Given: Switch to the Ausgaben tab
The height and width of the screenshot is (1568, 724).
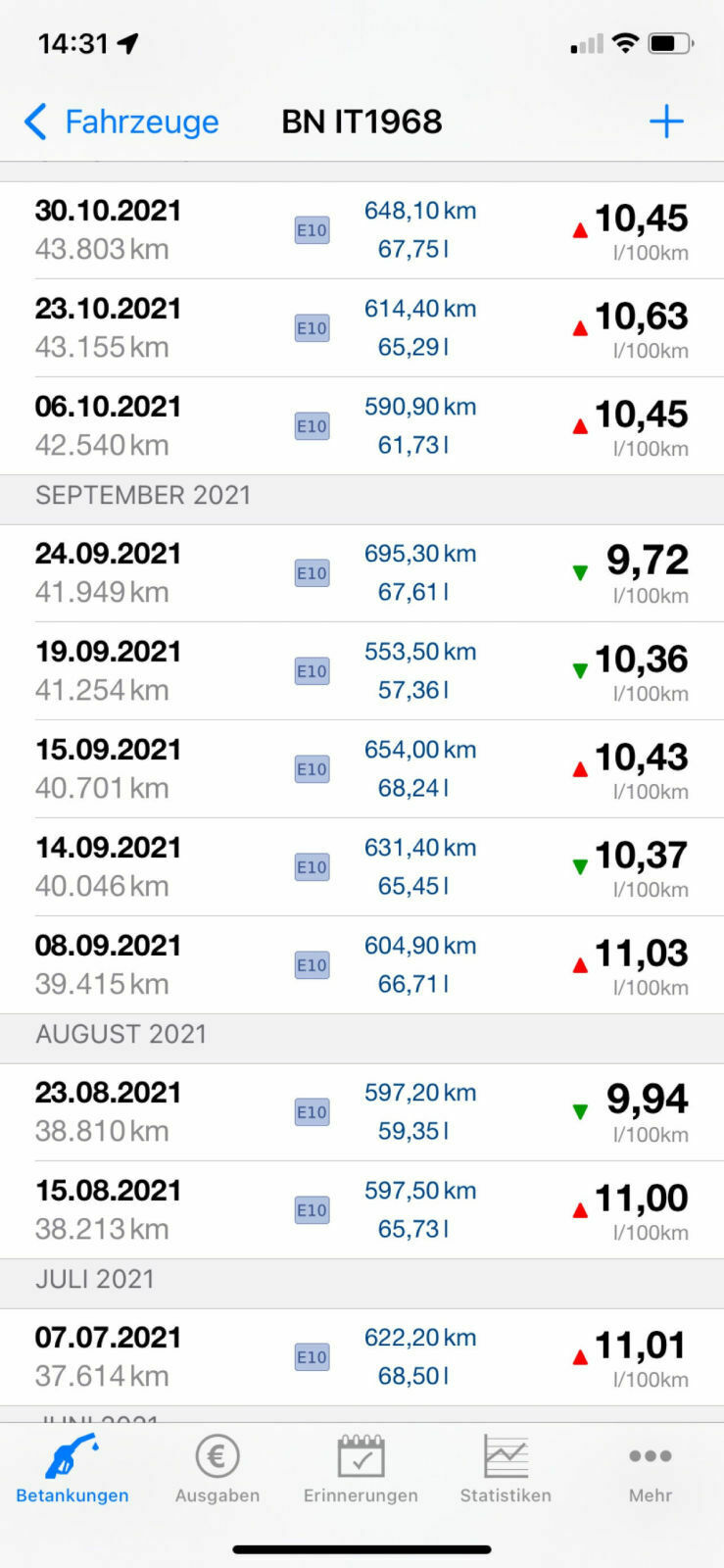Looking at the screenshot, I should [217, 1469].
